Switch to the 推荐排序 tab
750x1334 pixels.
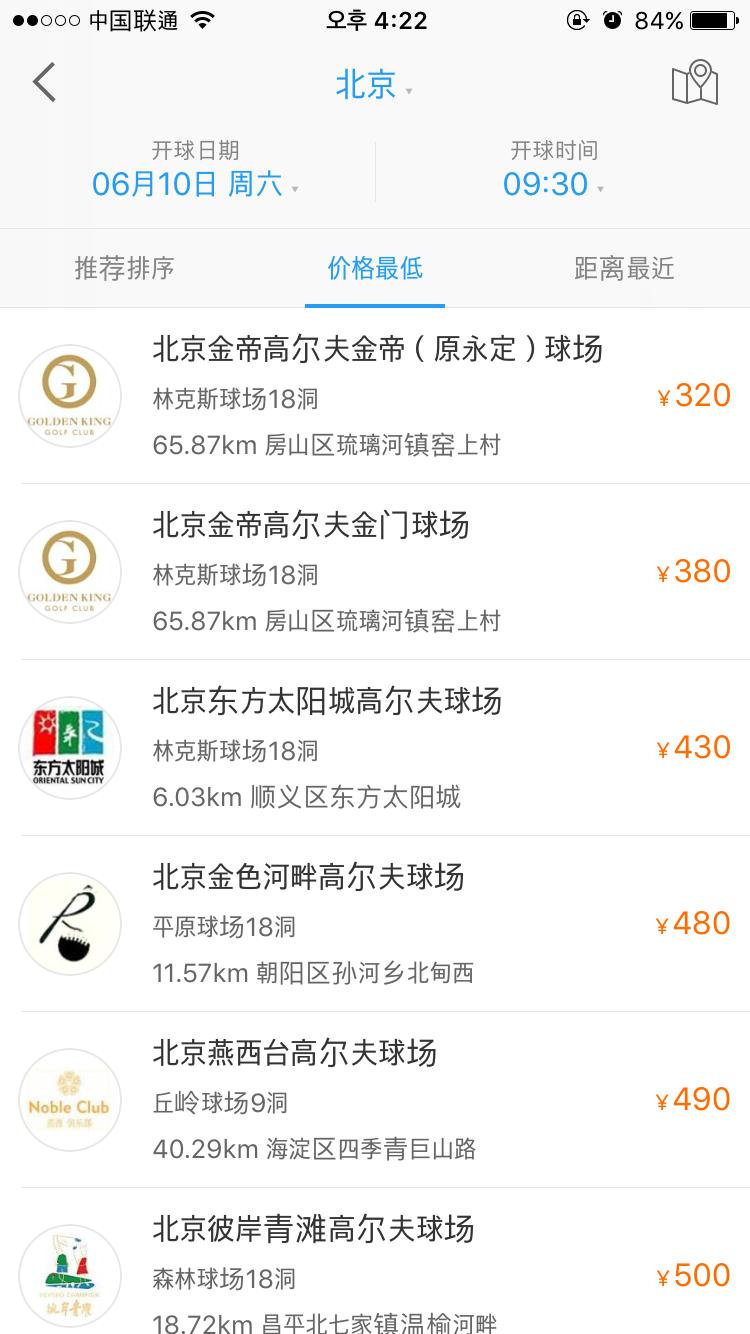pos(125,268)
